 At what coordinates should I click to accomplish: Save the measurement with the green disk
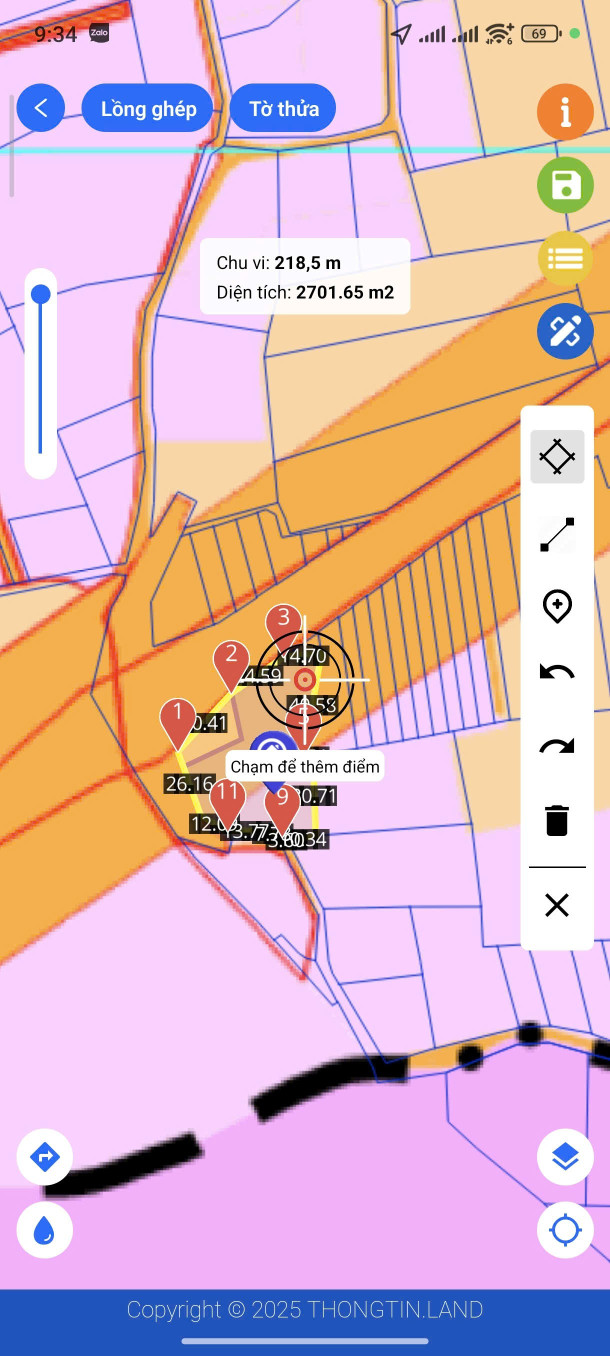tap(565, 185)
